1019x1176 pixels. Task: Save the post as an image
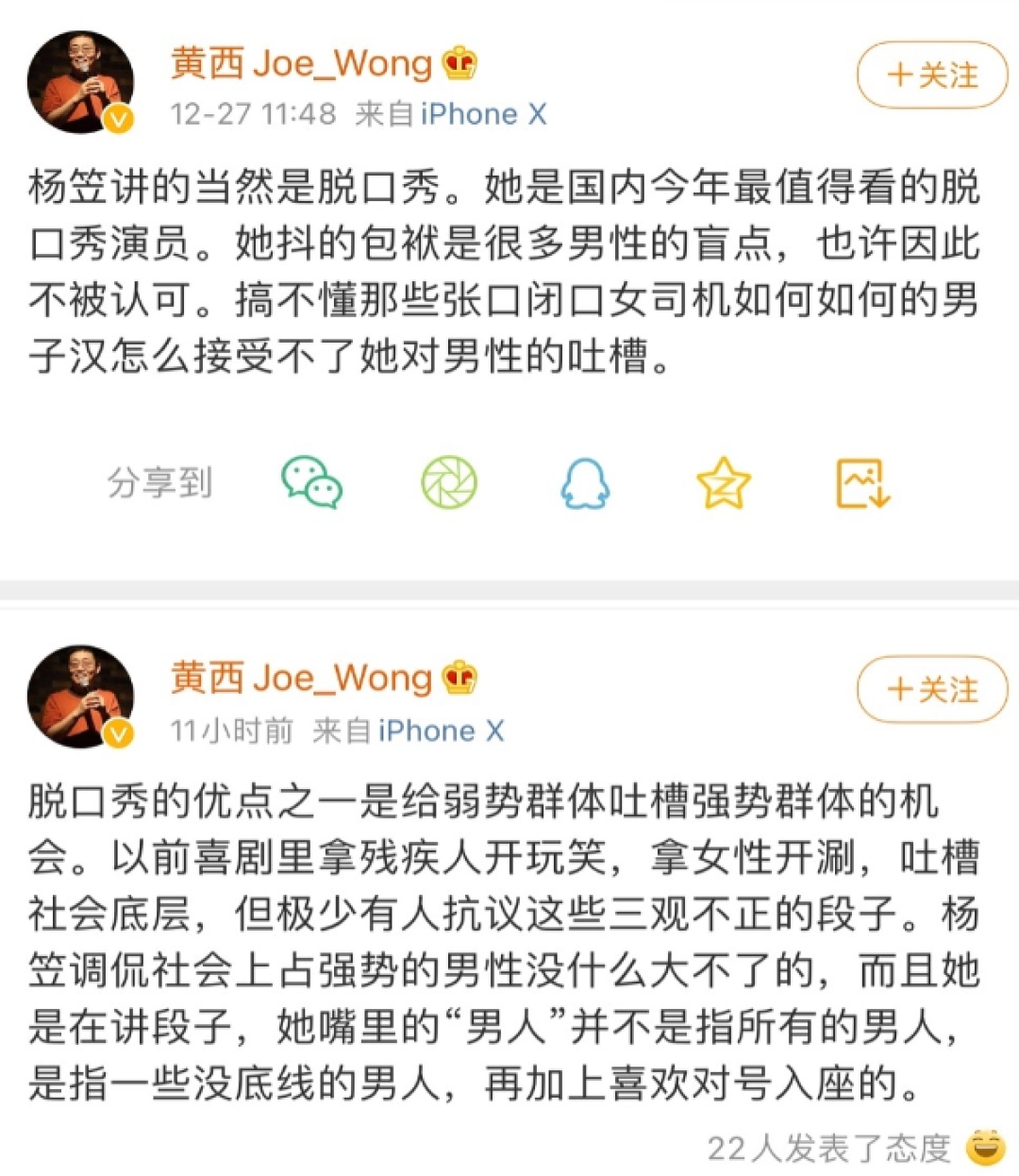860,485
